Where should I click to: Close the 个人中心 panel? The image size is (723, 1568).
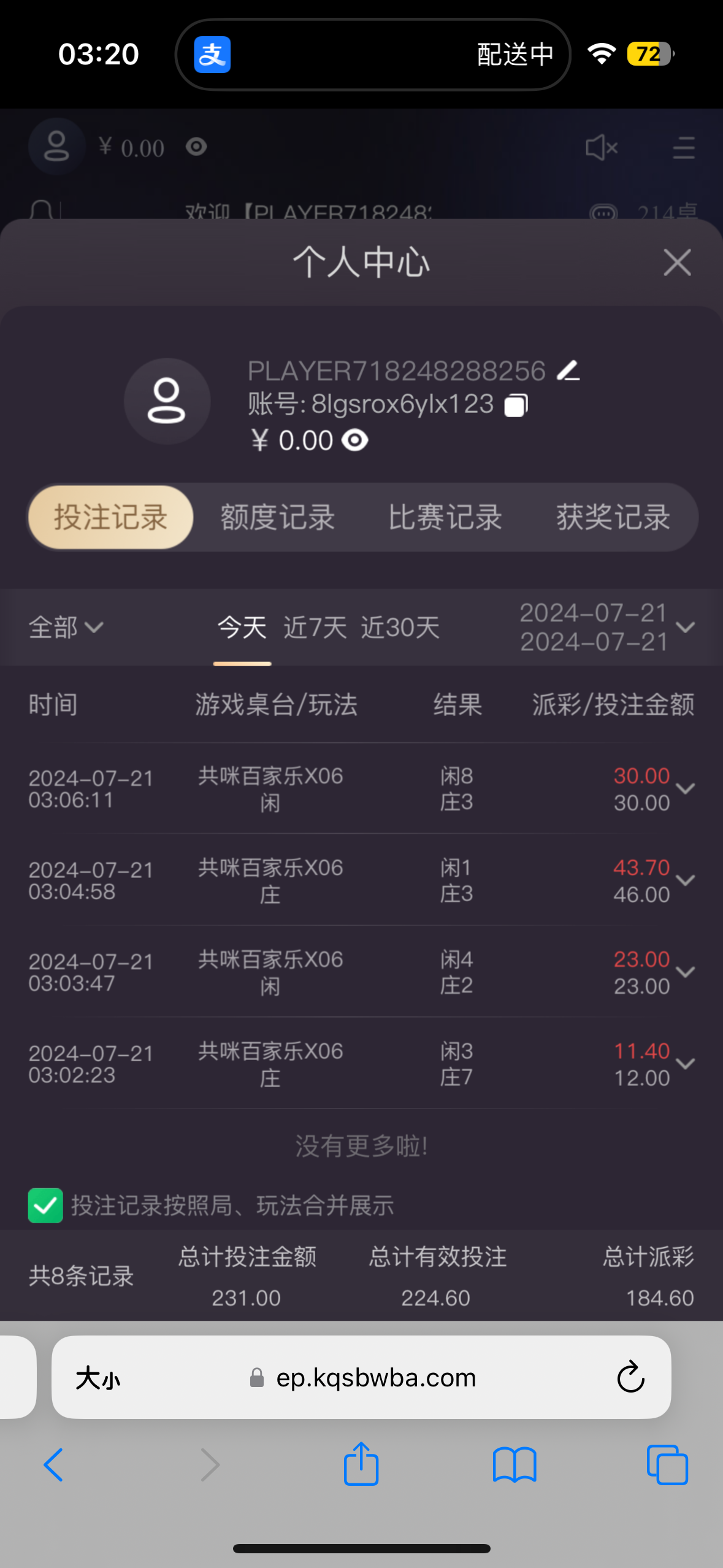tap(677, 263)
